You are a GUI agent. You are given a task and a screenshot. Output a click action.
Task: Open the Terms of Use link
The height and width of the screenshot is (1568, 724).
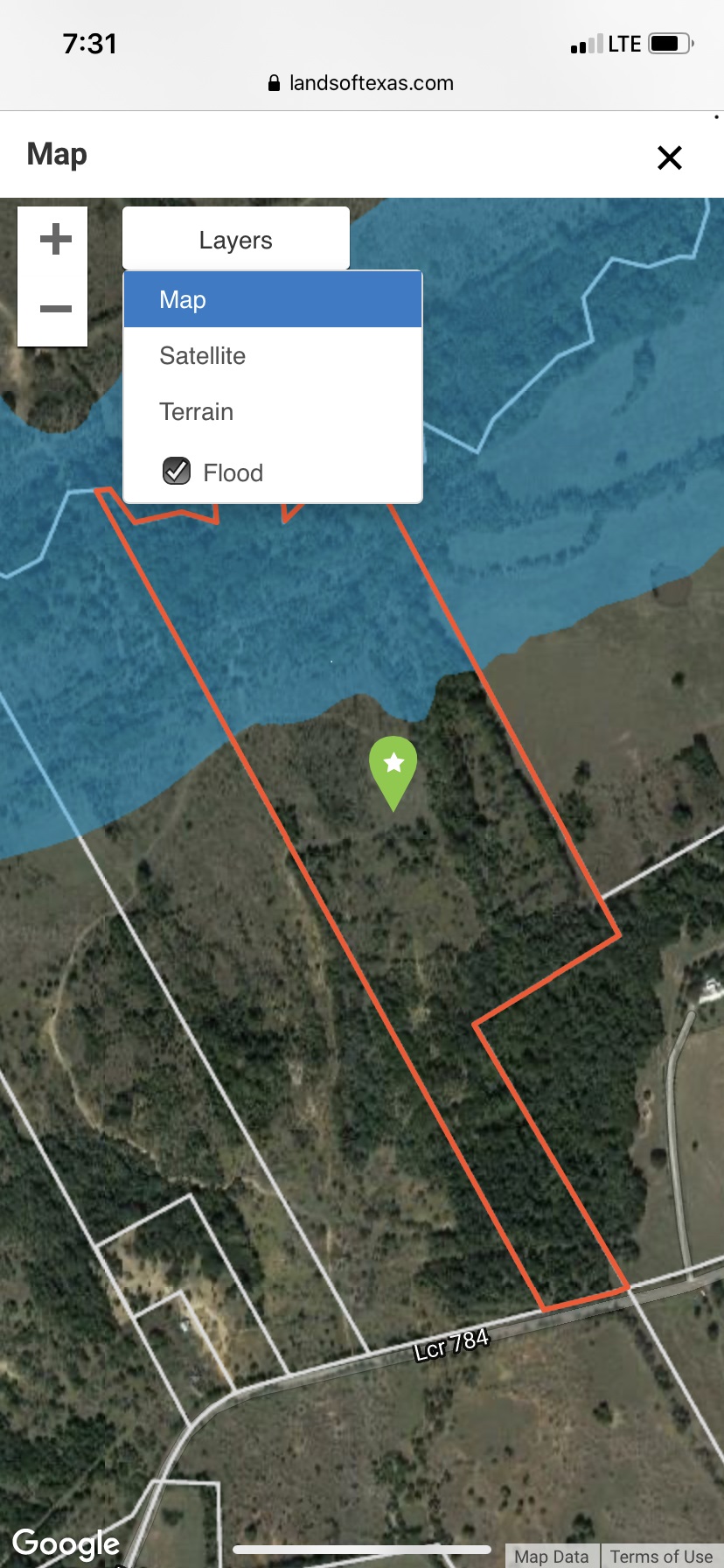[661, 1557]
